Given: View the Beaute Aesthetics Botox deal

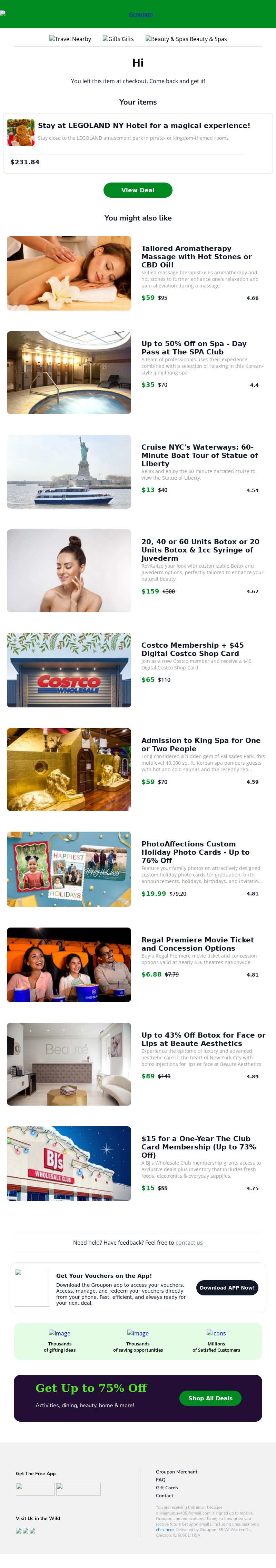Looking at the screenshot, I should [203, 1039].
